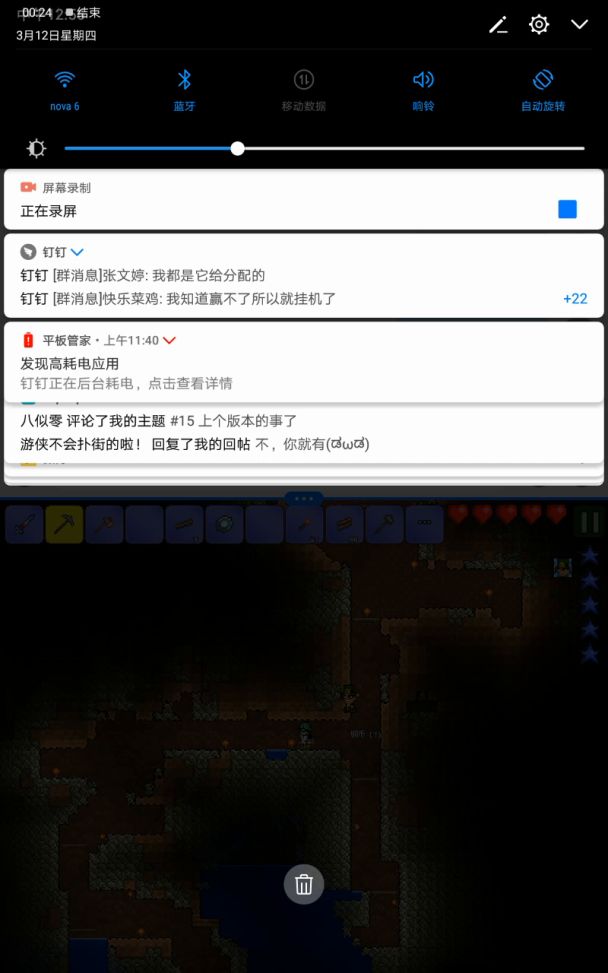Image resolution: width=608 pixels, height=973 pixels.
Task: Toggle the nova 6 Wi-Fi tile
Action: pos(65,80)
